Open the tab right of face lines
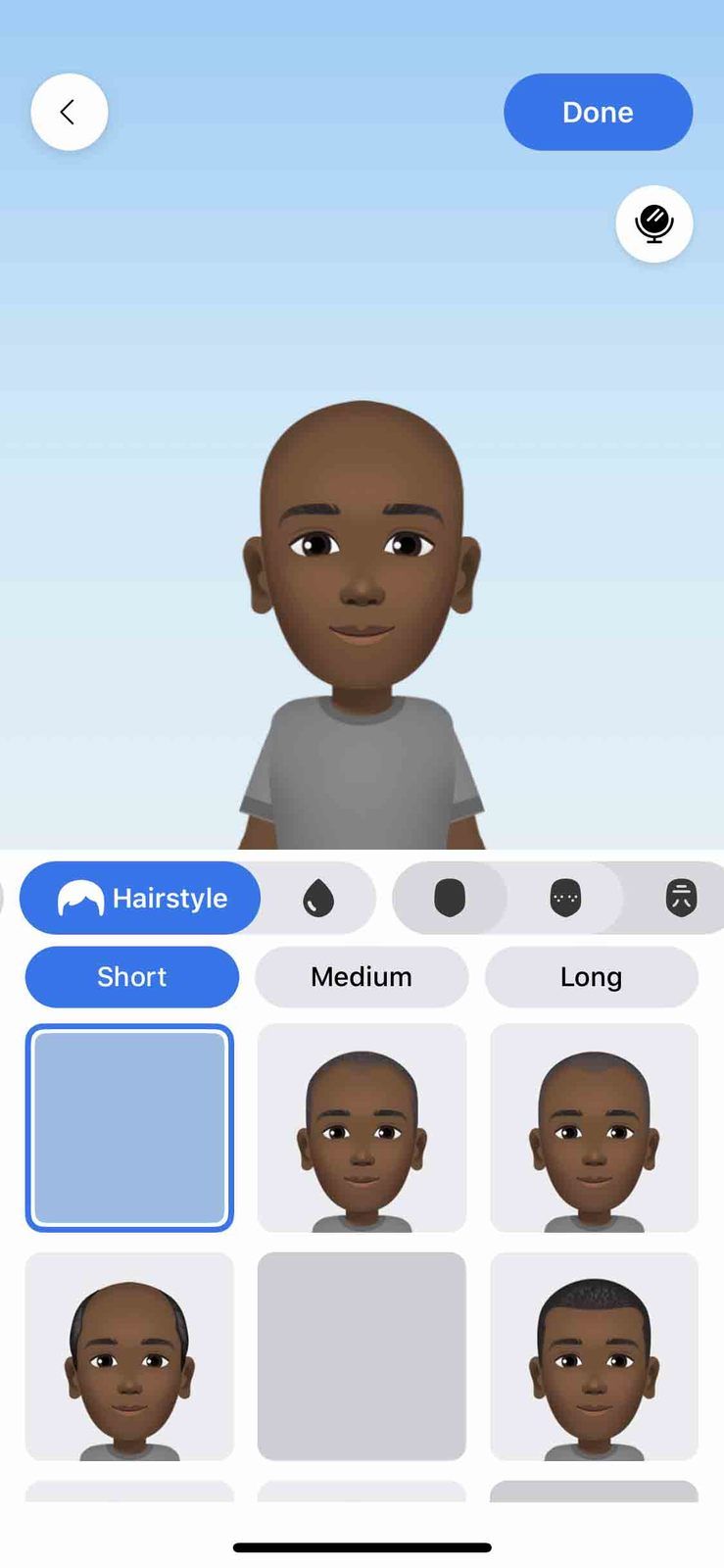The height and width of the screenshot is (1568, 724). [681, 898]
